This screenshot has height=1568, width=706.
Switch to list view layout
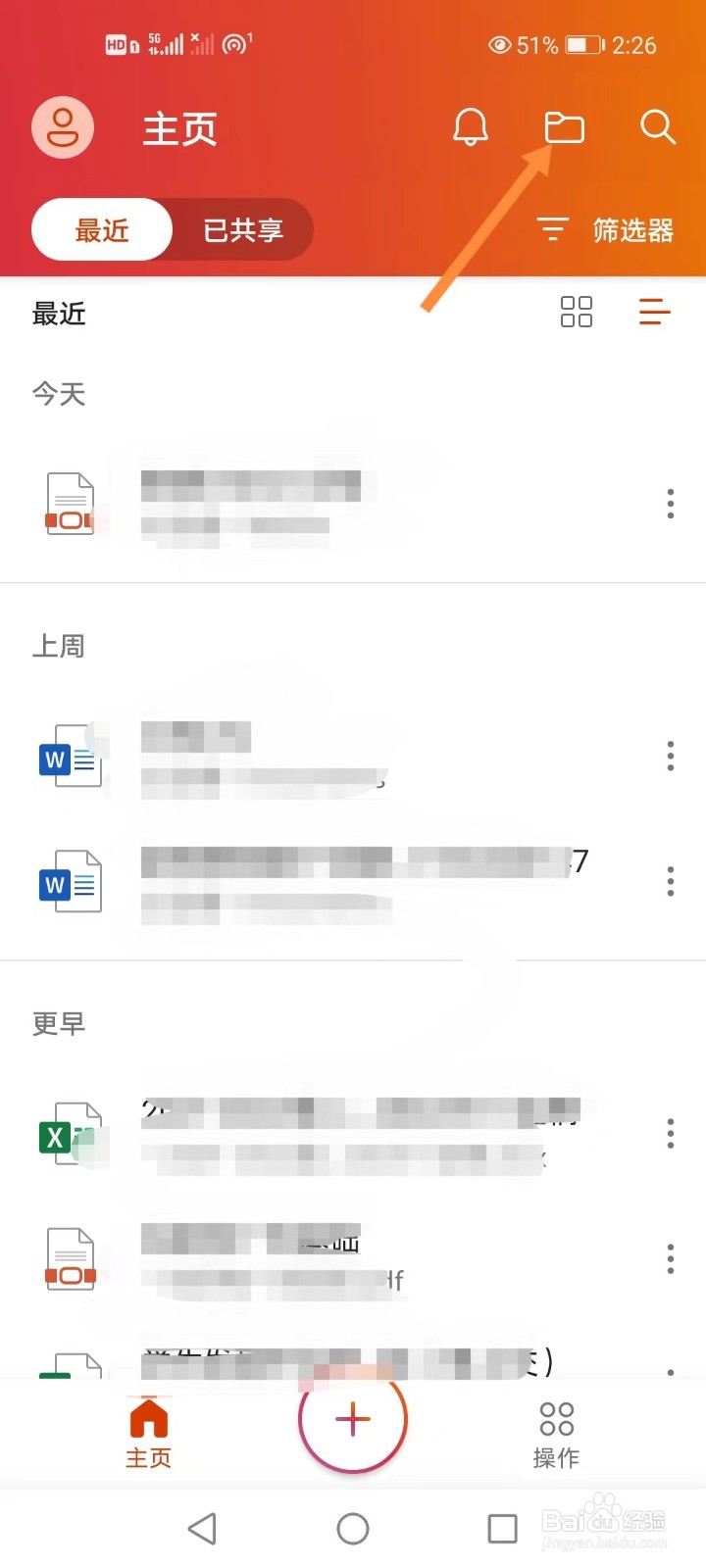653,312
